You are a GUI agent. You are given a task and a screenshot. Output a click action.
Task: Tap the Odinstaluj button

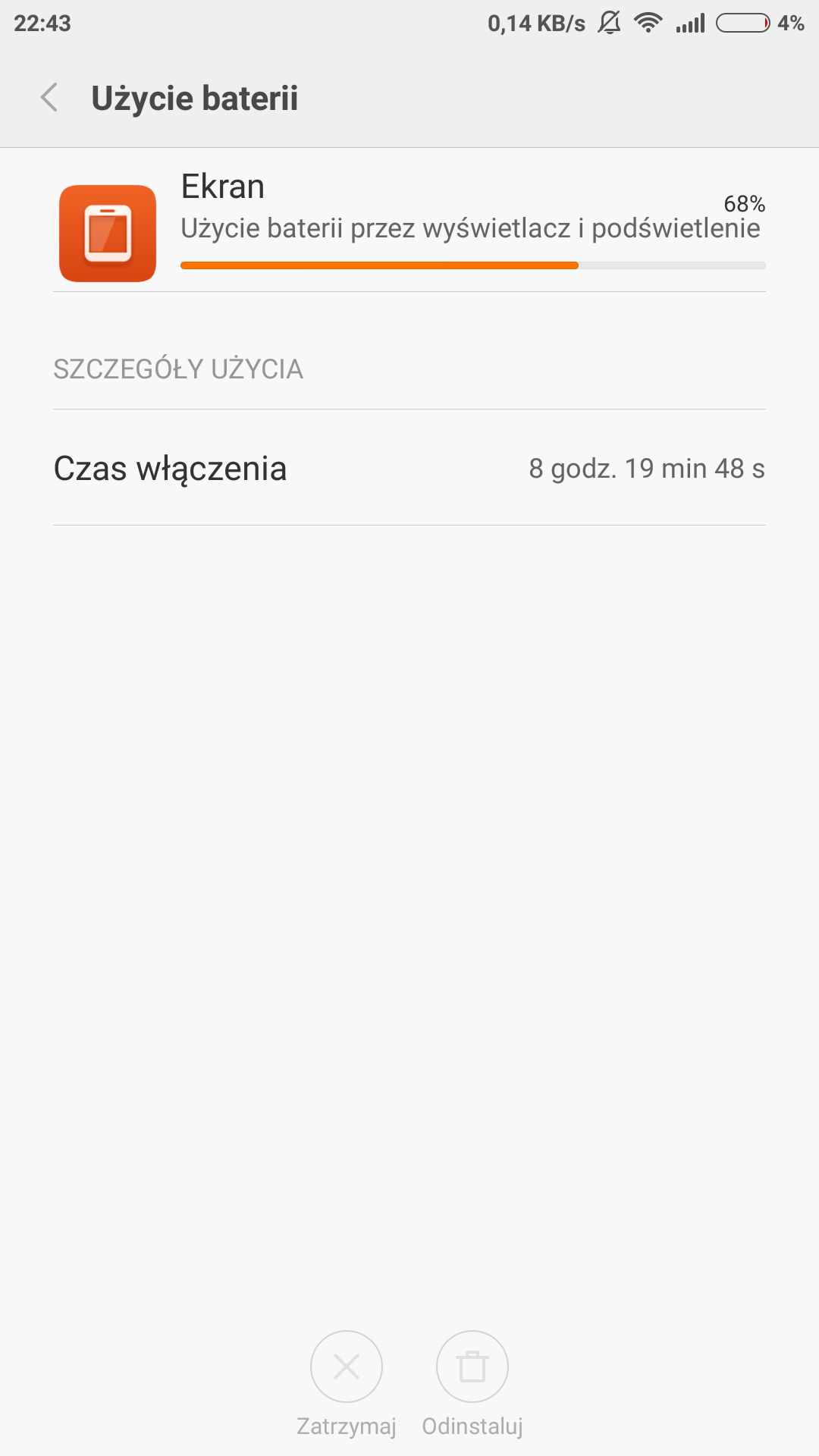coord(472,1367)
